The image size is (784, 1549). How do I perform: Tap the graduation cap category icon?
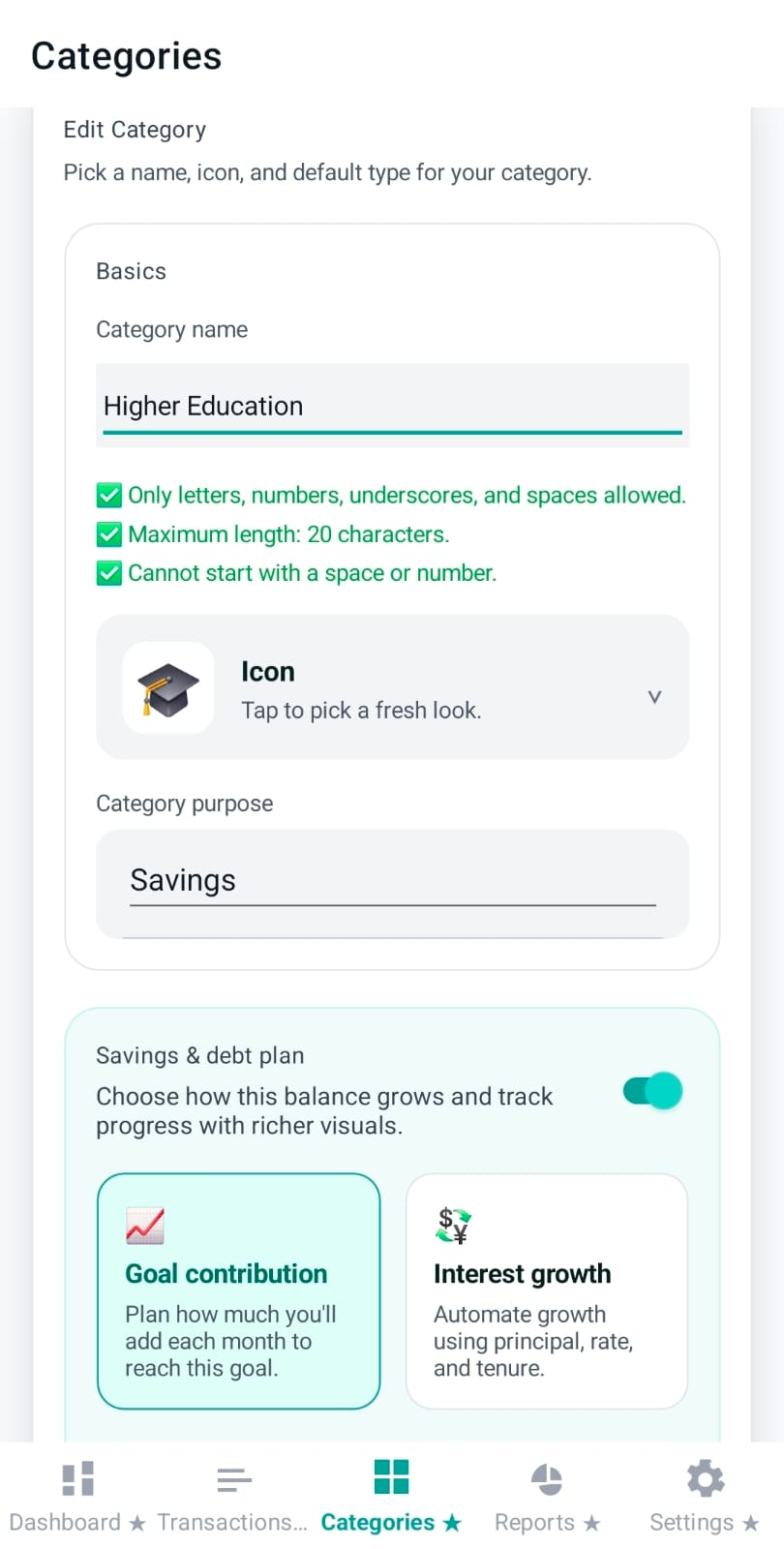167,687
